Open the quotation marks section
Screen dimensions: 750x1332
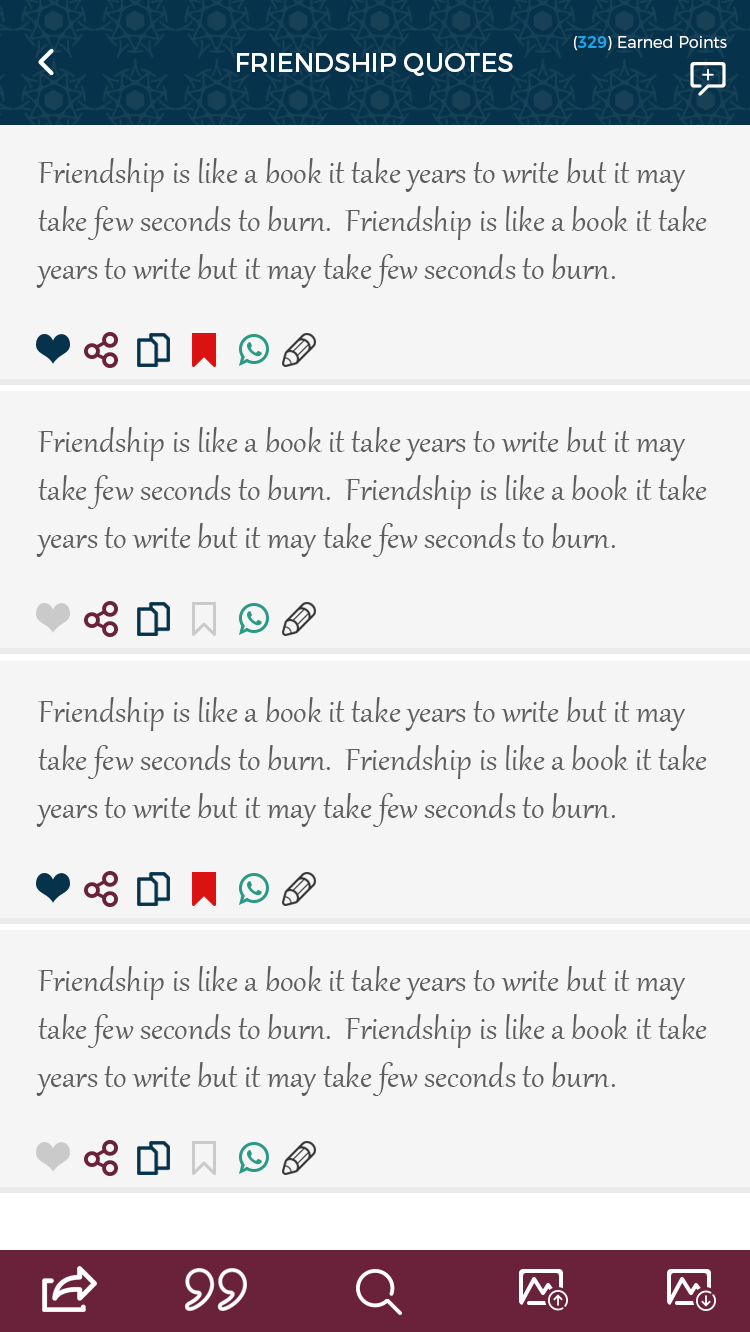[x=216, y=1290]
